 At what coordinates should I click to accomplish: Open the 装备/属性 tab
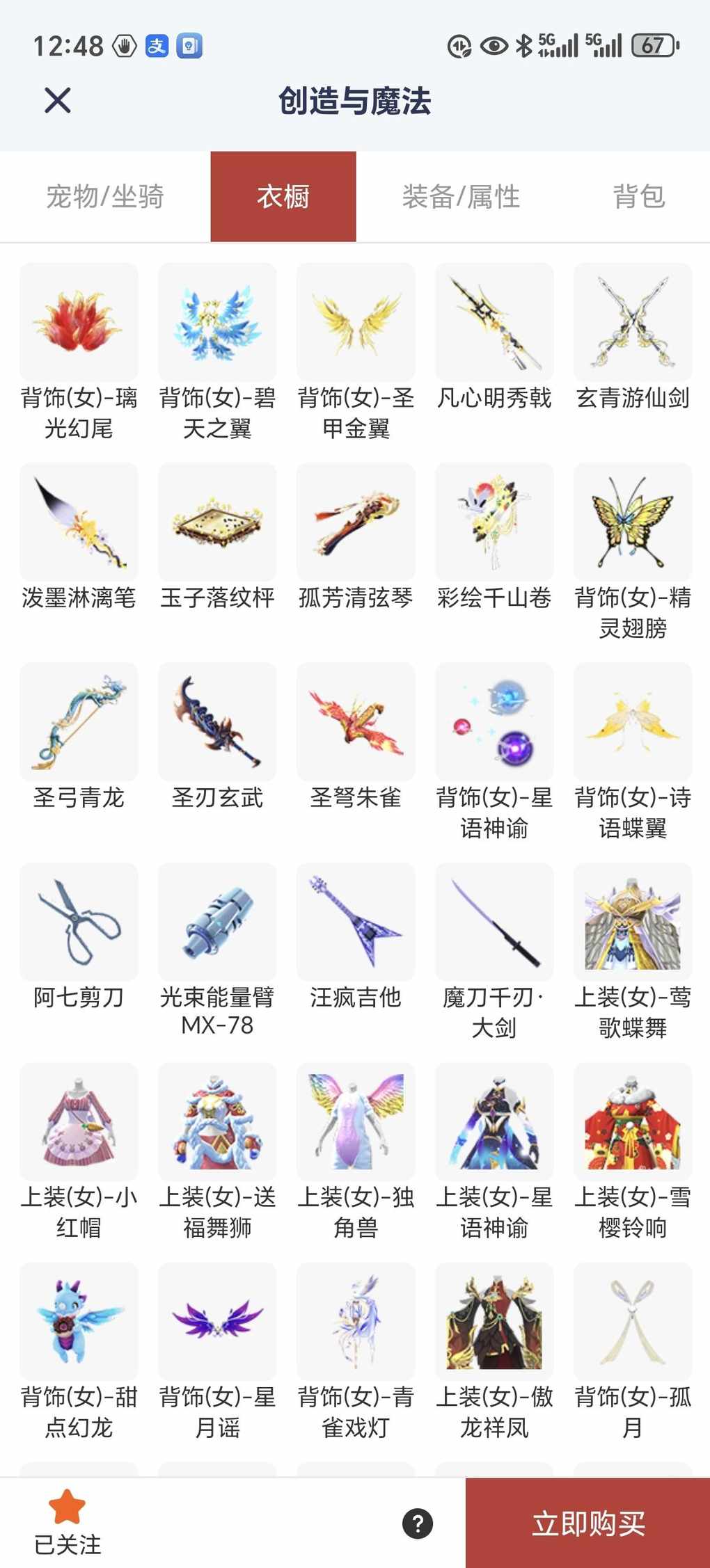tap(461, 197)
